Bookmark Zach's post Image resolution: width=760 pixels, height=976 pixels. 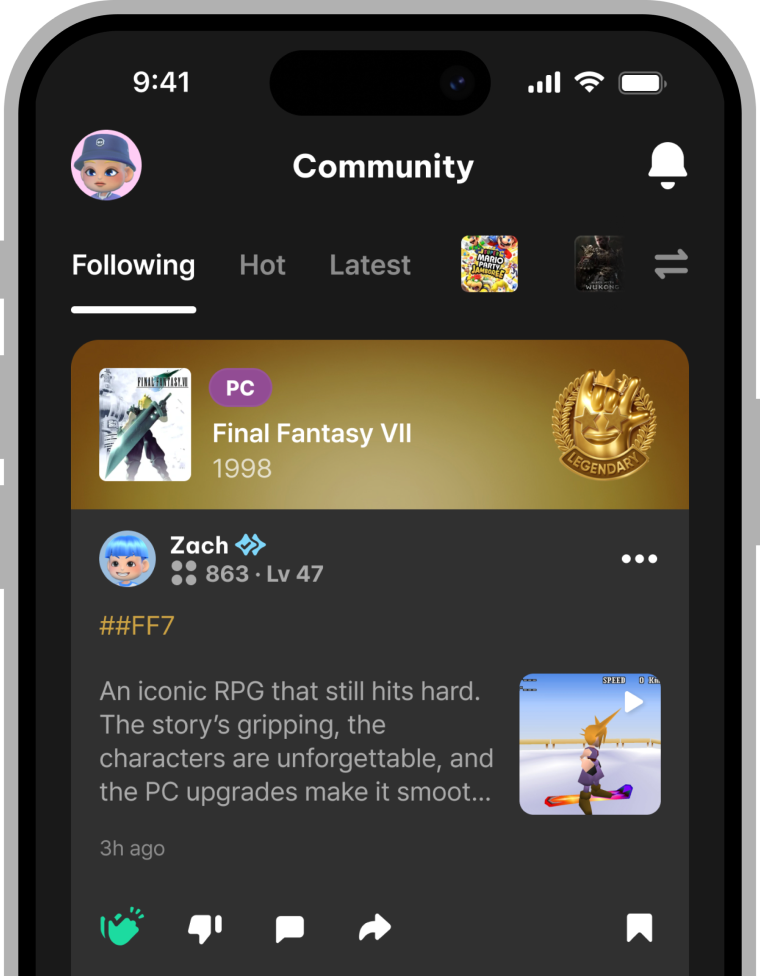point(639,928)
